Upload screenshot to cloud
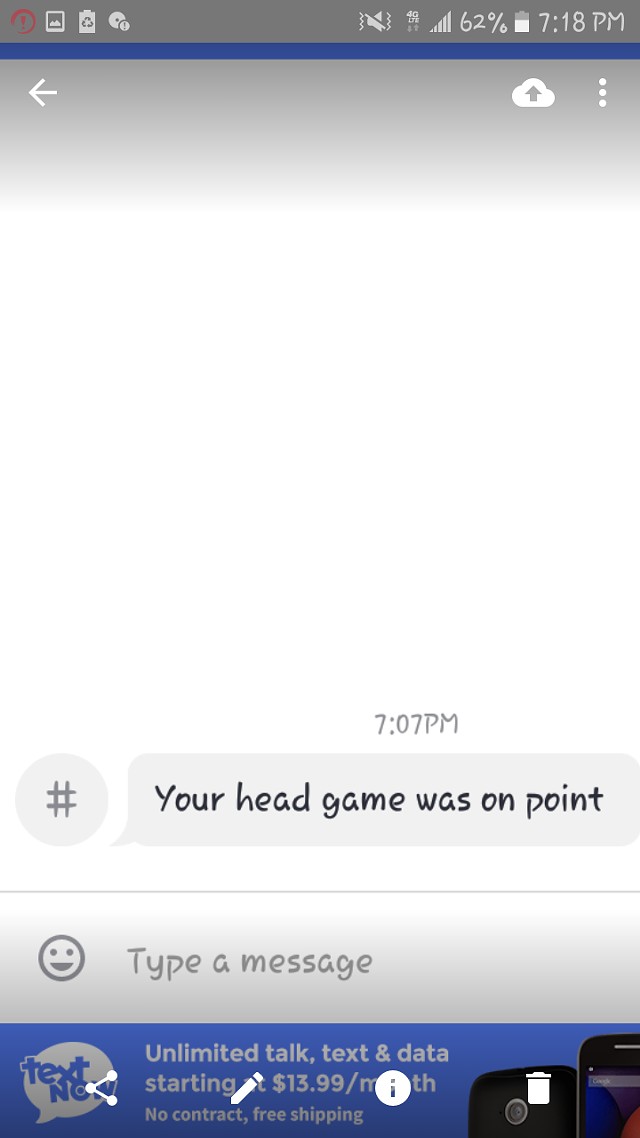The width and height of the screenshot is (640, 1138). 533,93
